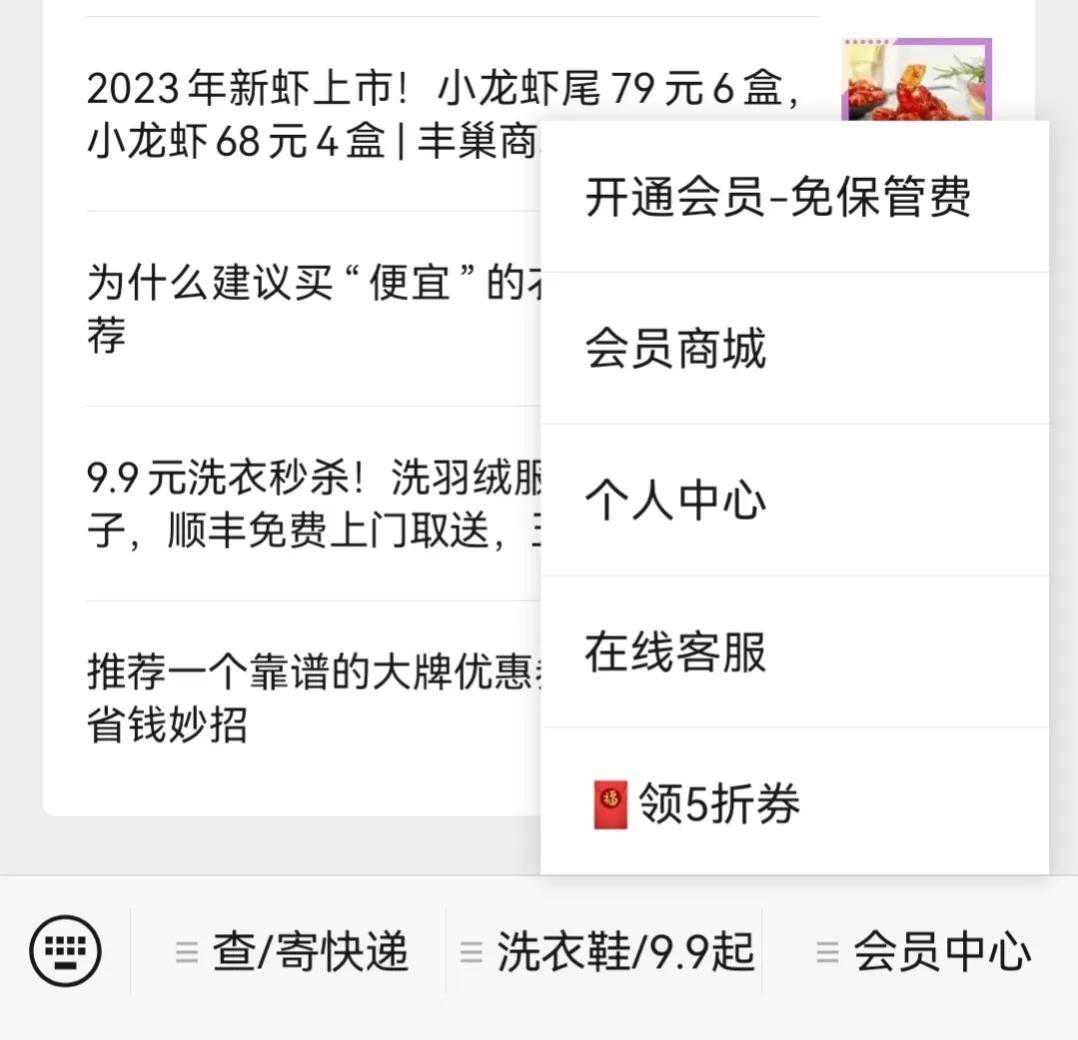Open the 洗衣鞋/9.9起 menu
Screen dimensions: 1078x1040
coord(606,952)
